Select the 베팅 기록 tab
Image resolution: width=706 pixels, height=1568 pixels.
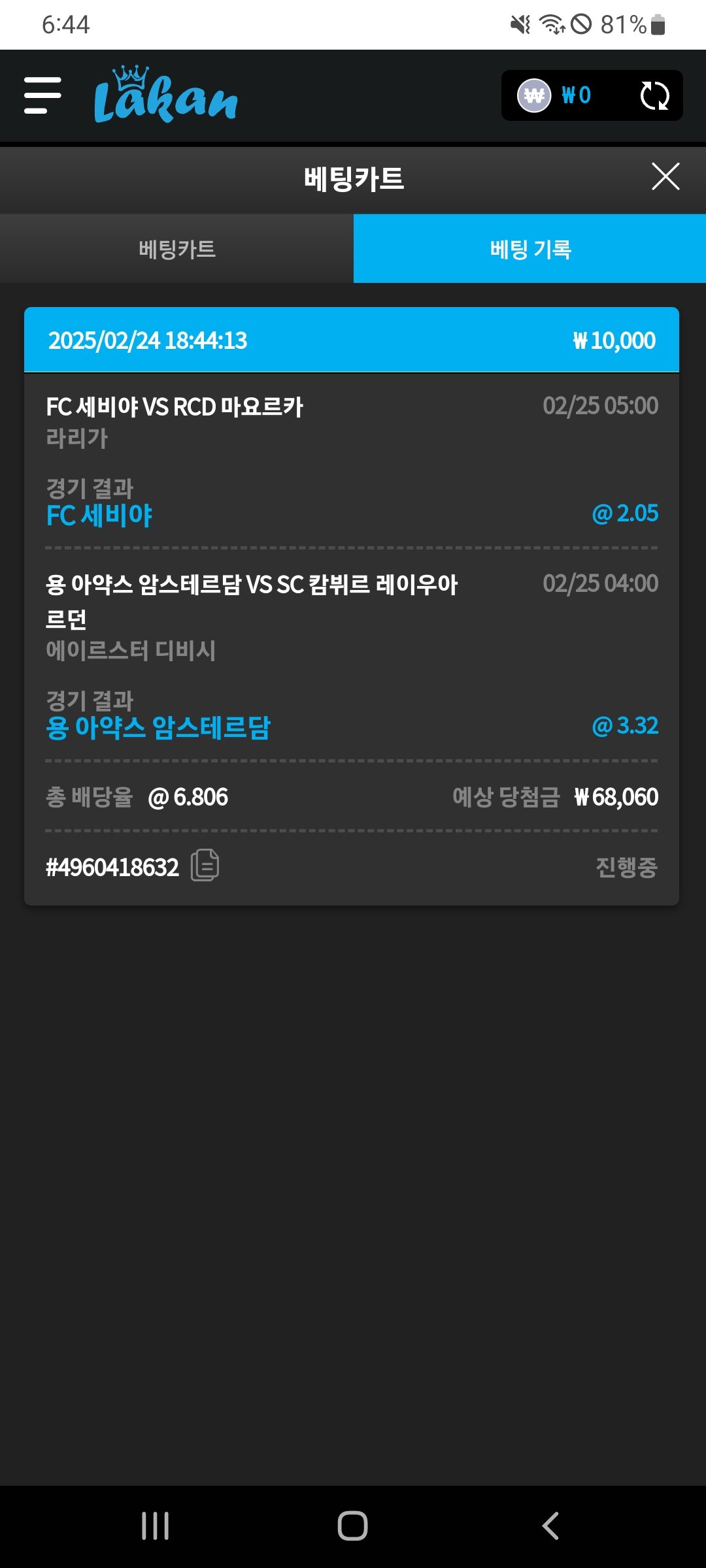coord(529,249)
